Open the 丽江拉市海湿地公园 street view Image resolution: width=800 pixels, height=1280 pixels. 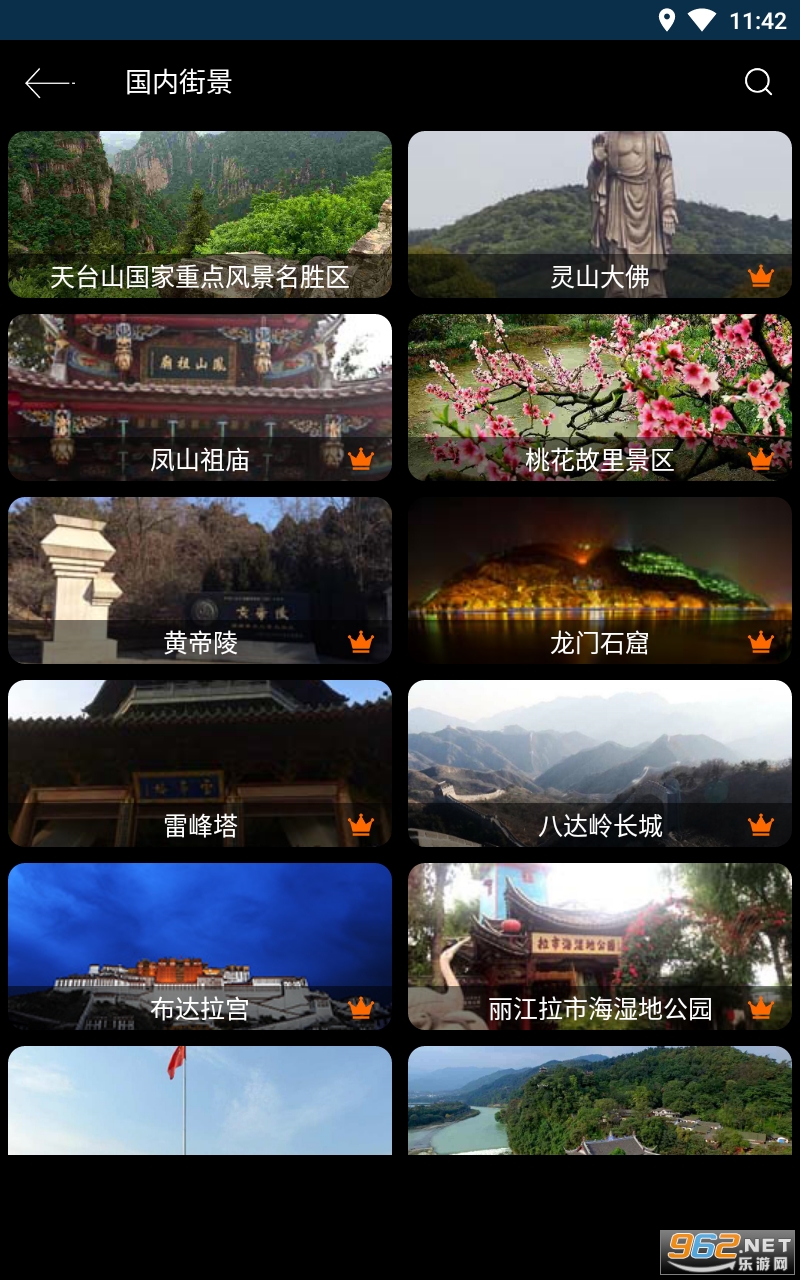point(600,946)
